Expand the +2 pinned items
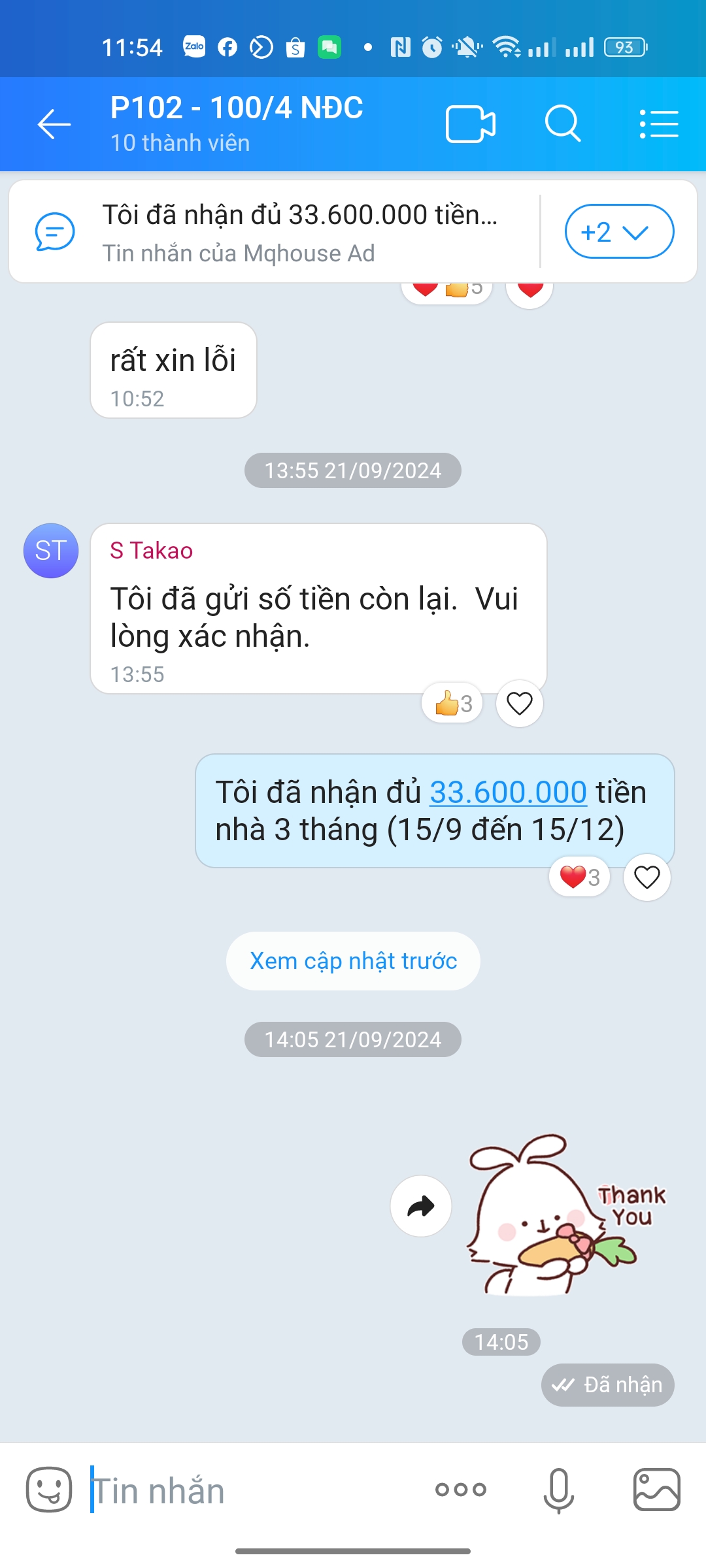The height and width of the screenshot is (1568, 706). tap(618, 232)
